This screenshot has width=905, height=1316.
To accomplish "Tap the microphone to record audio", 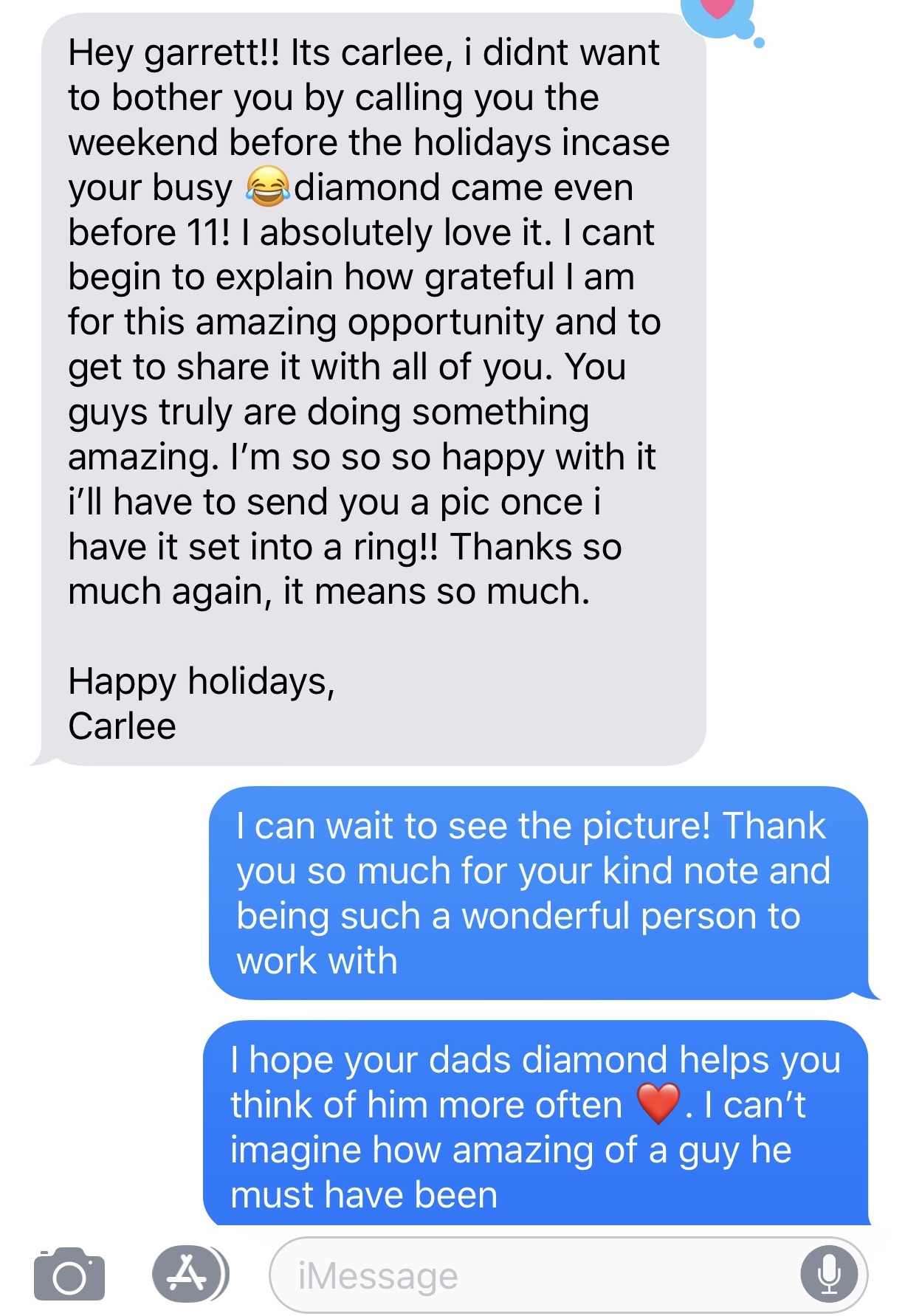I will tap(829, 1275).
